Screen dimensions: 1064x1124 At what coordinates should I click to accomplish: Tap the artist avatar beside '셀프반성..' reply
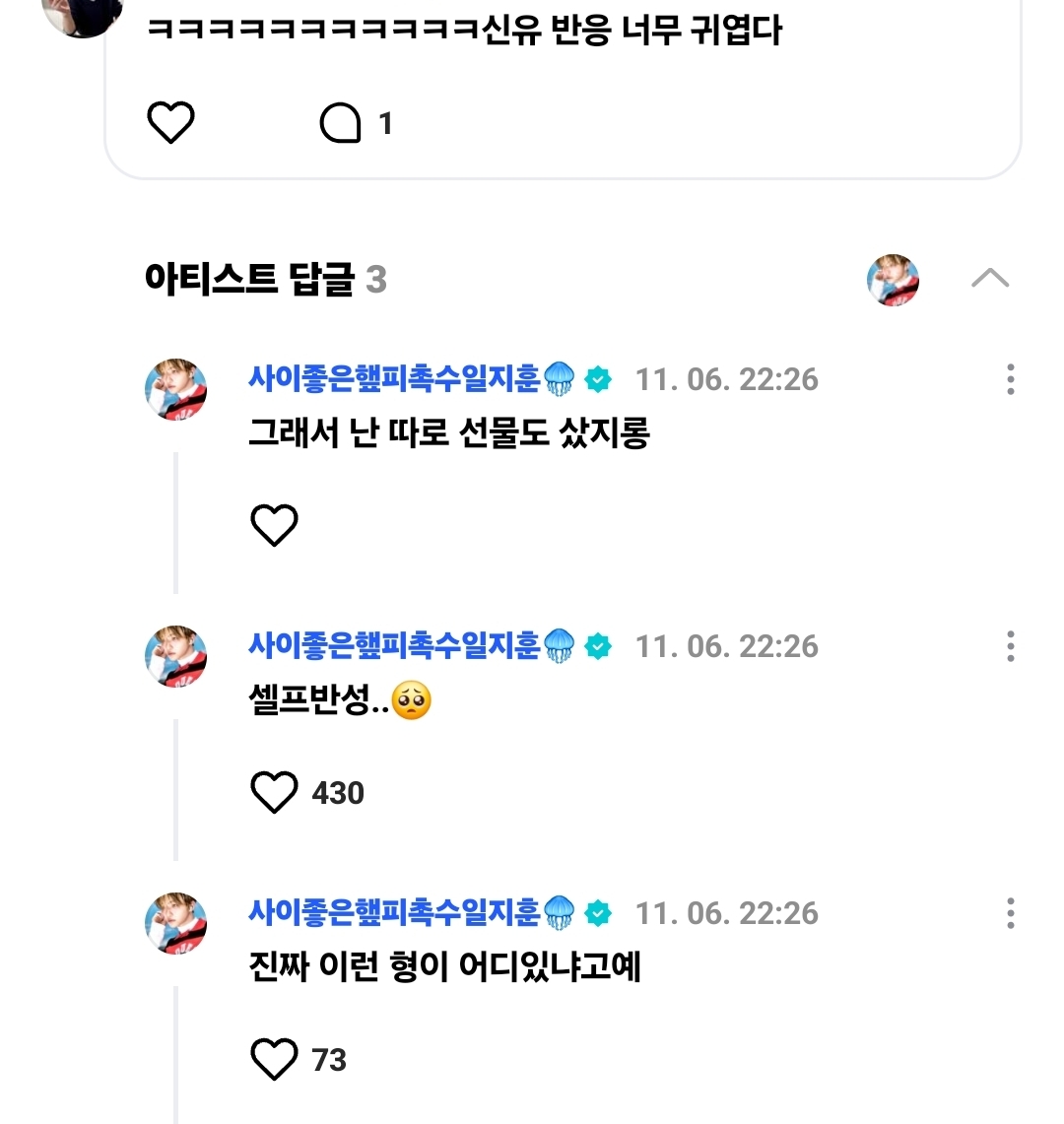coord(176,656)
